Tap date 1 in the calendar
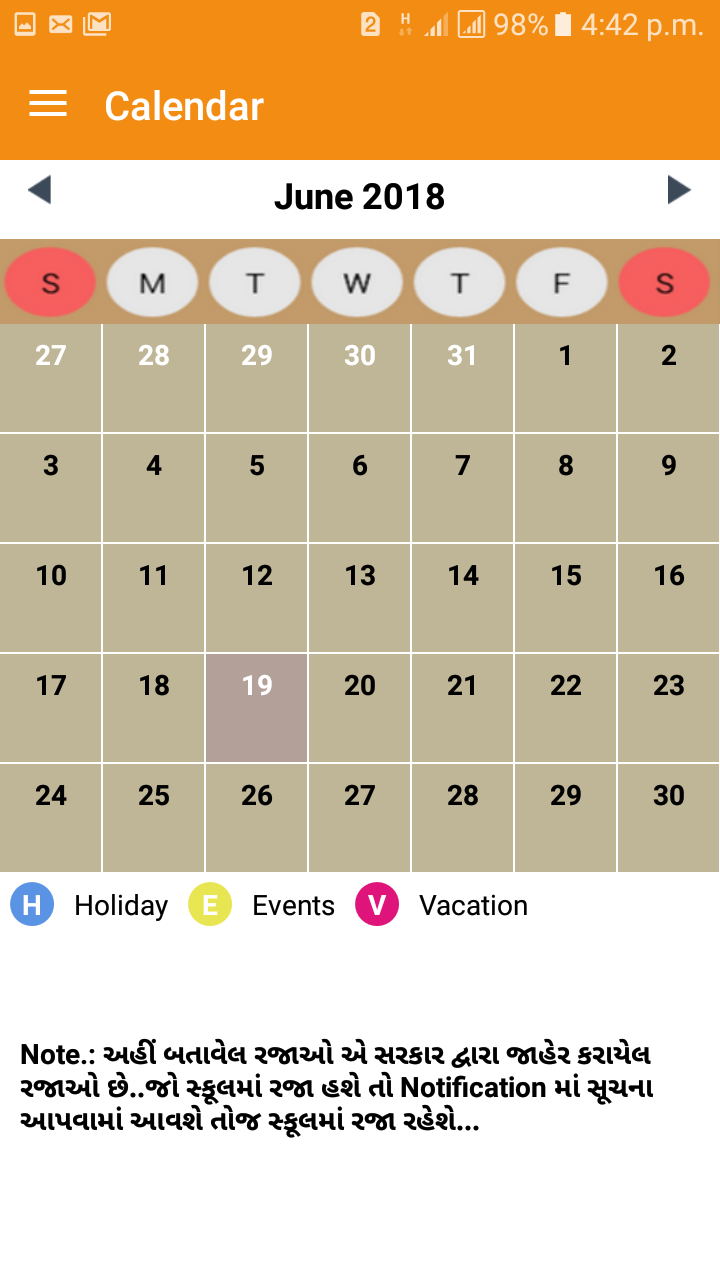The width and height of the screenshot is (720, 1280). pyautogui.click(x=565, y=377)
